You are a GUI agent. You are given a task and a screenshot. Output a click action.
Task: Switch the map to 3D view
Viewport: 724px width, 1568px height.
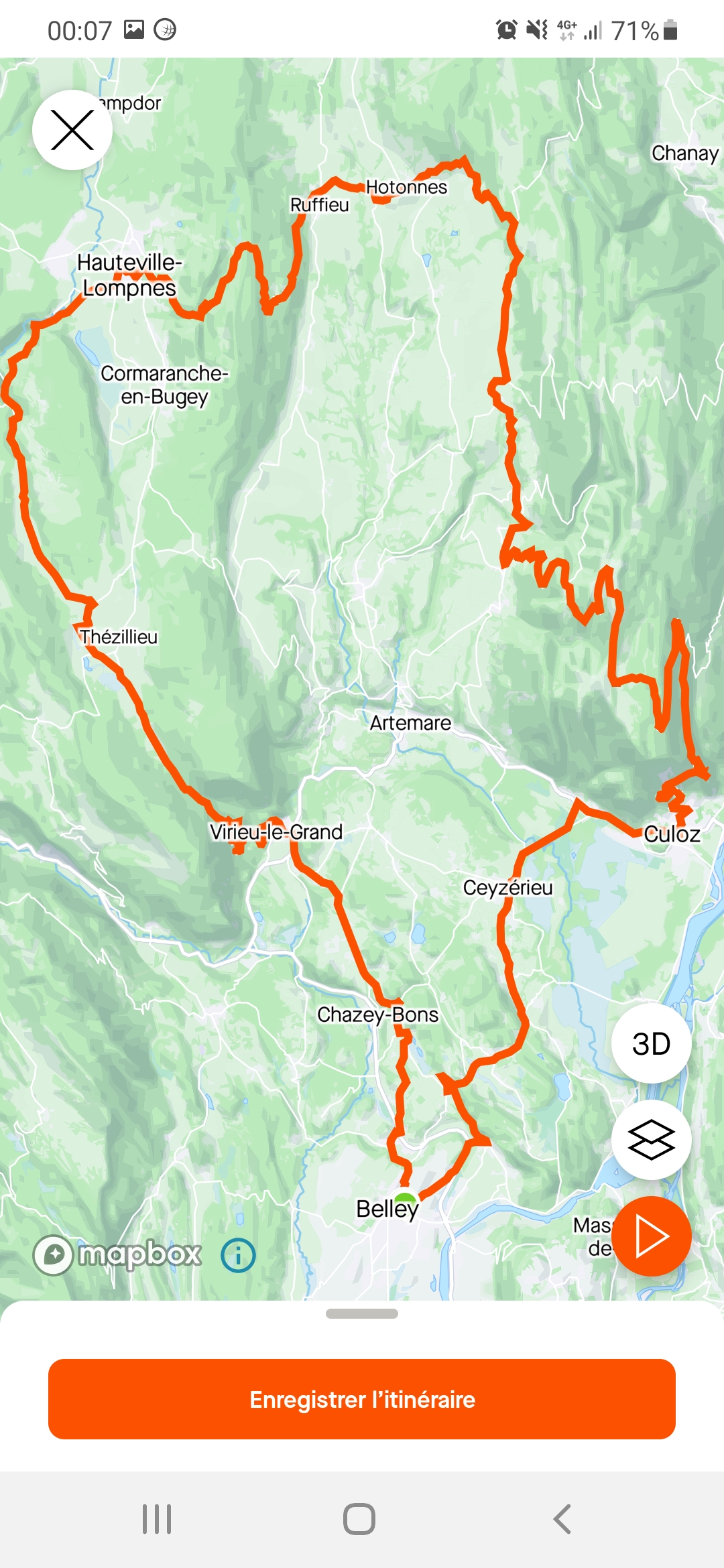pos(651,1043)
